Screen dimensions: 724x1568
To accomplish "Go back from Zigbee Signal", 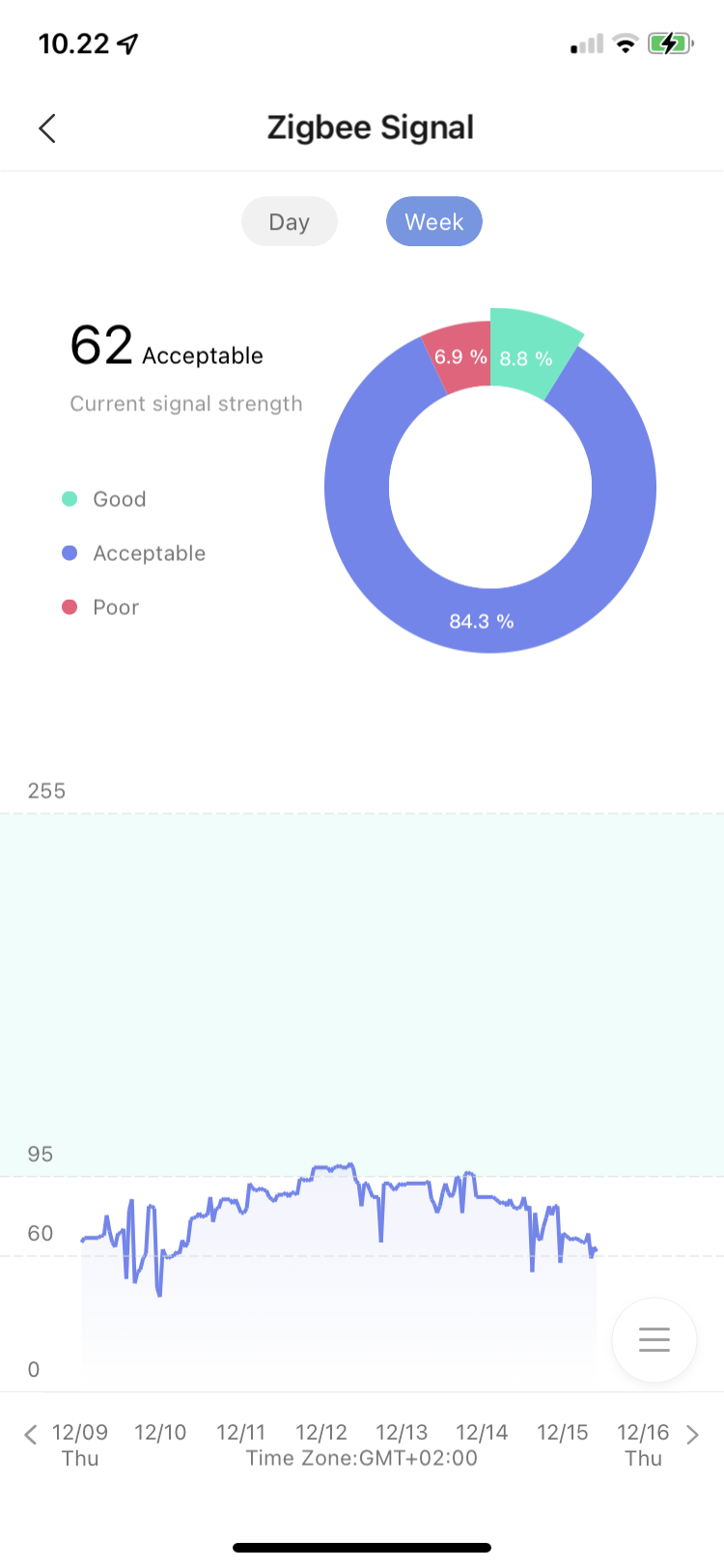I will click(x=47, y=128).
